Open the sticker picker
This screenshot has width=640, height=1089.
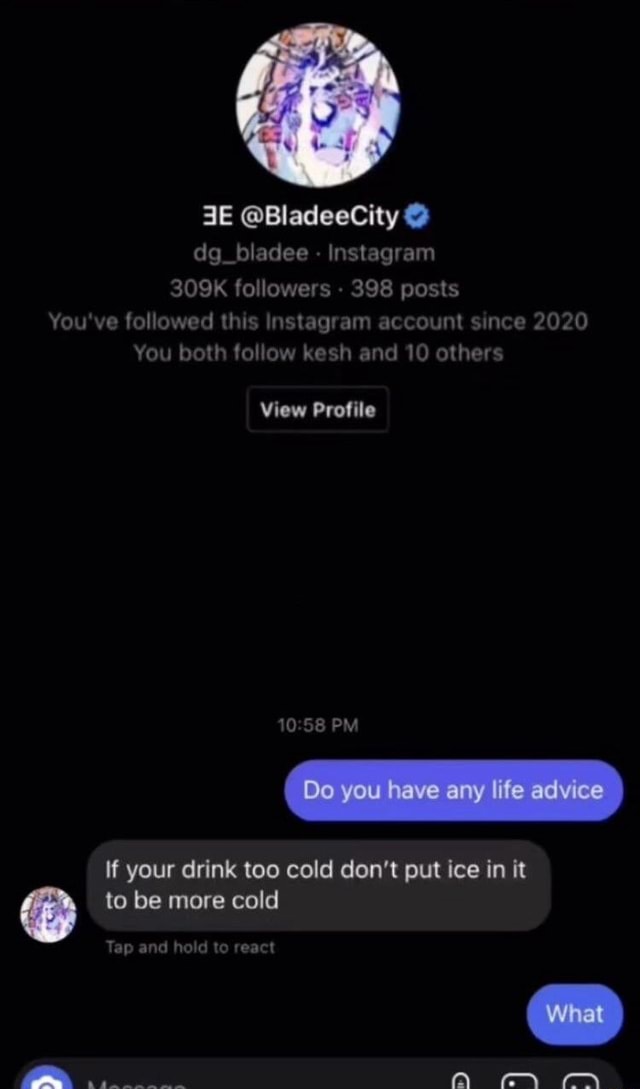pyautogui.click(x=581, y=1082)
